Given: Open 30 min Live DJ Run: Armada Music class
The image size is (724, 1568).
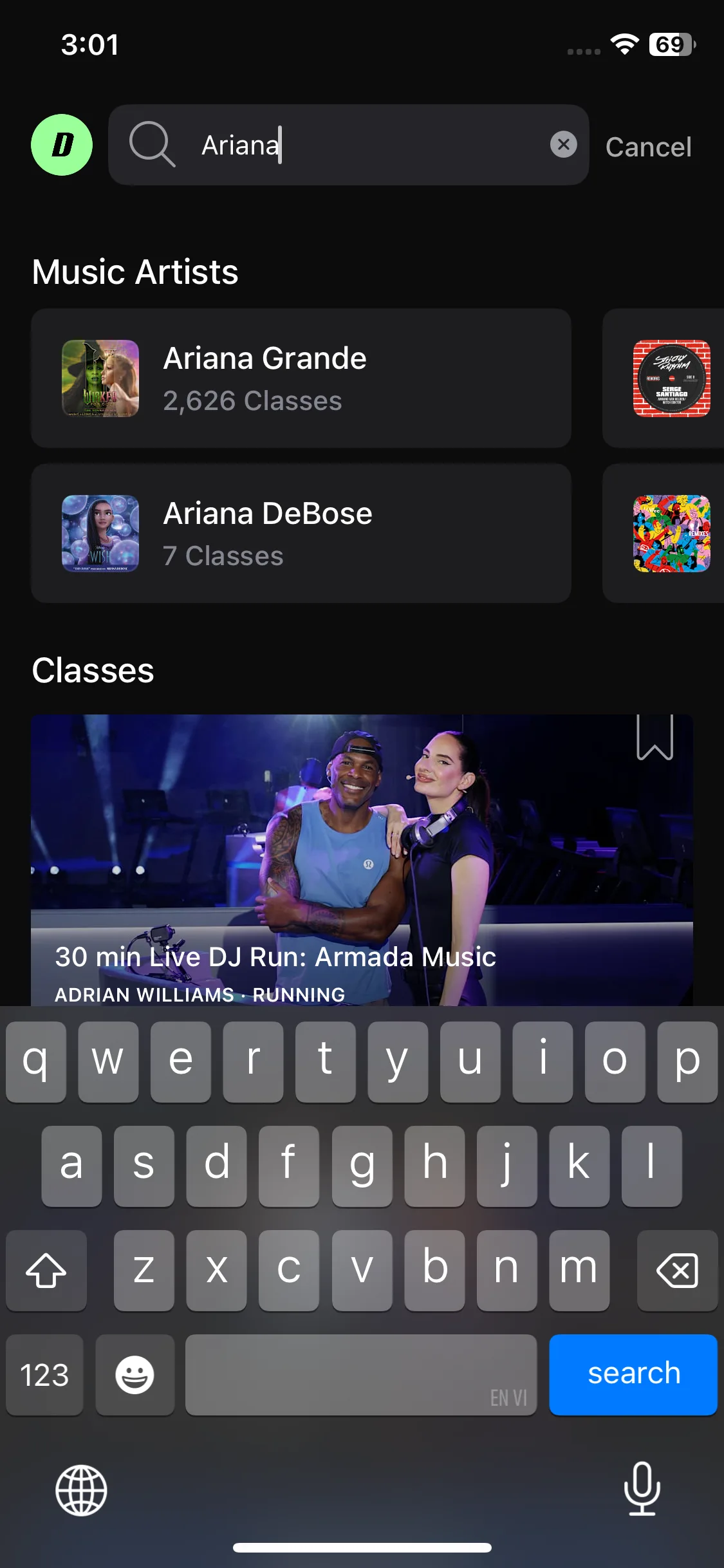Looking at the screenshot, I should pos(362,860).
